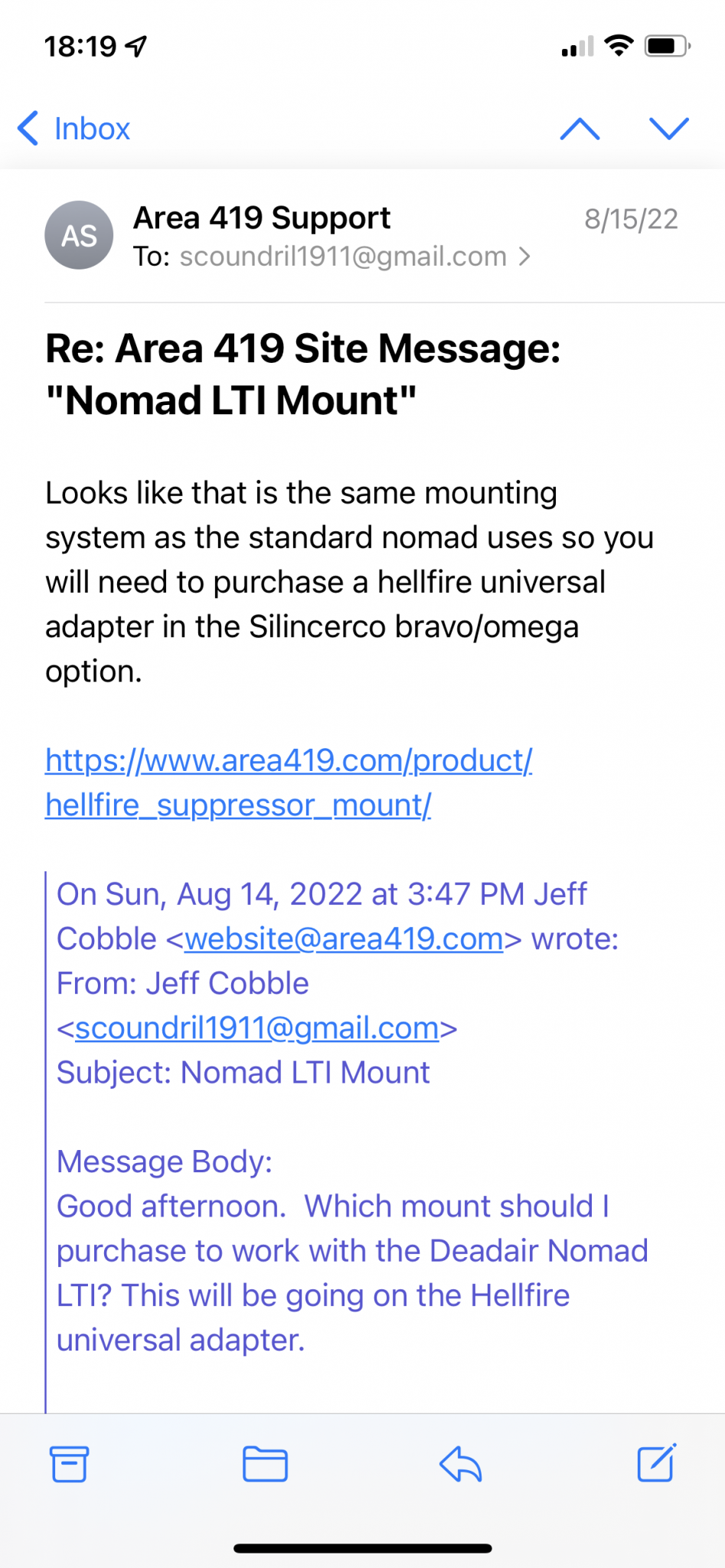
Task: Tap the website@area419.com email link
Action: click(x=344, y=939)
